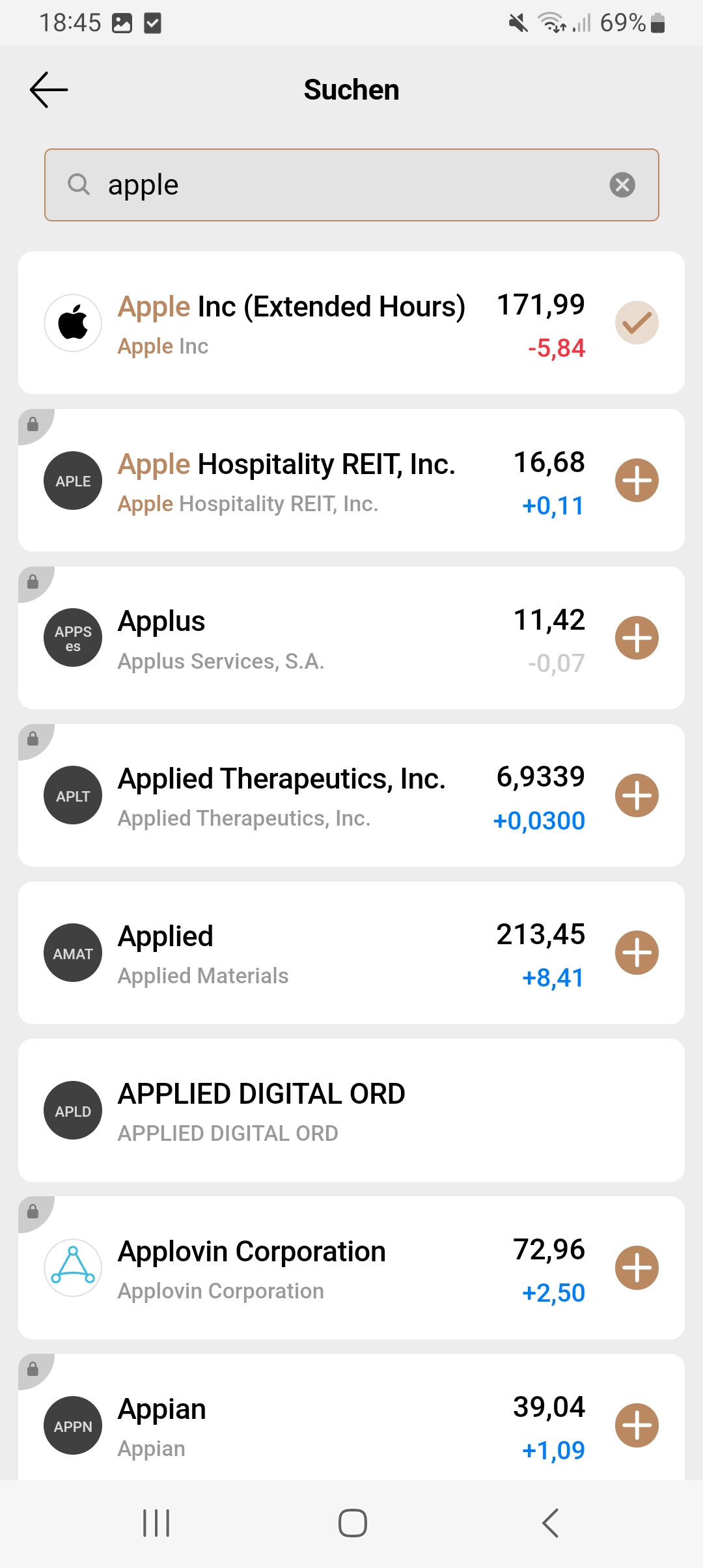Clear the search field with the X
The width and height of the screenshot is (703, 1568).
pos(622,185)
